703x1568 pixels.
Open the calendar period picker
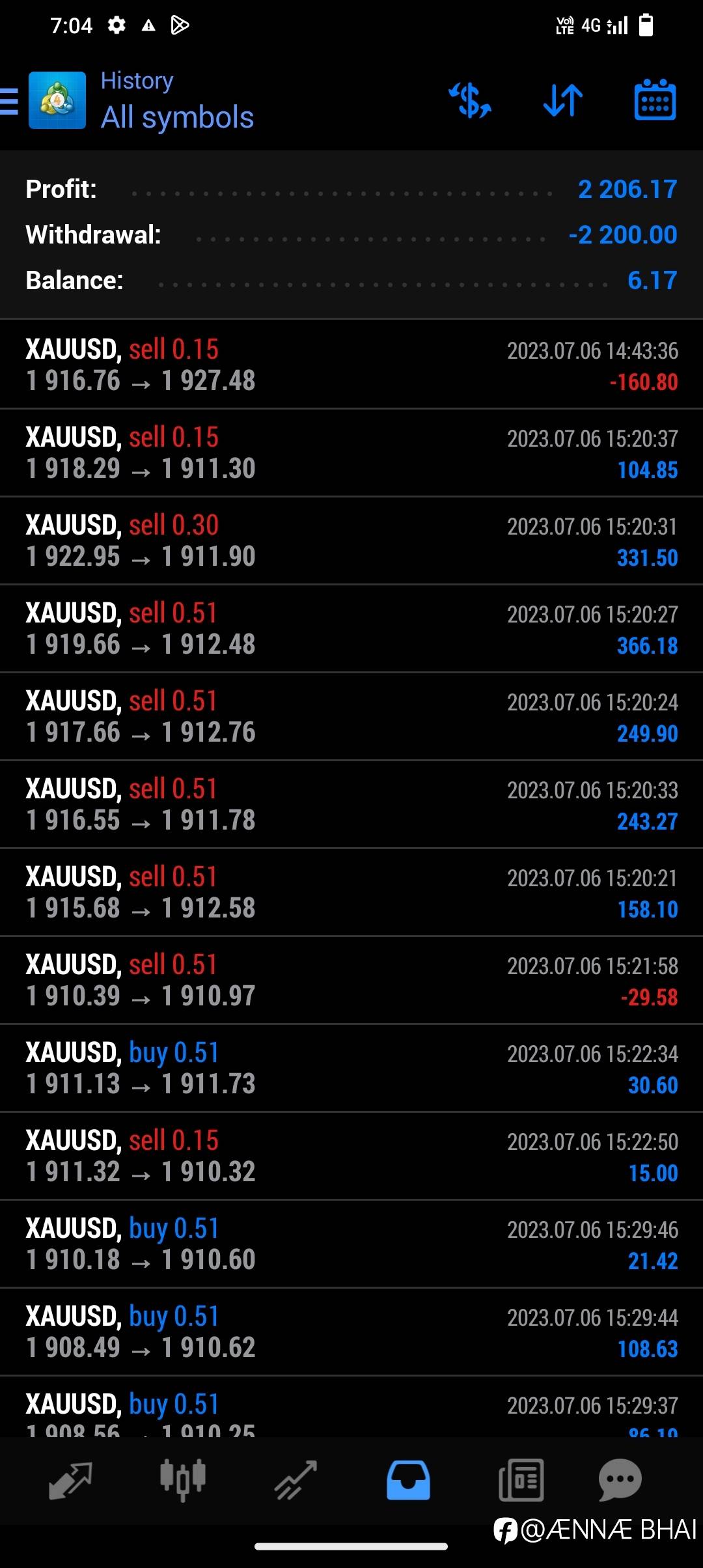click(655, 100)
